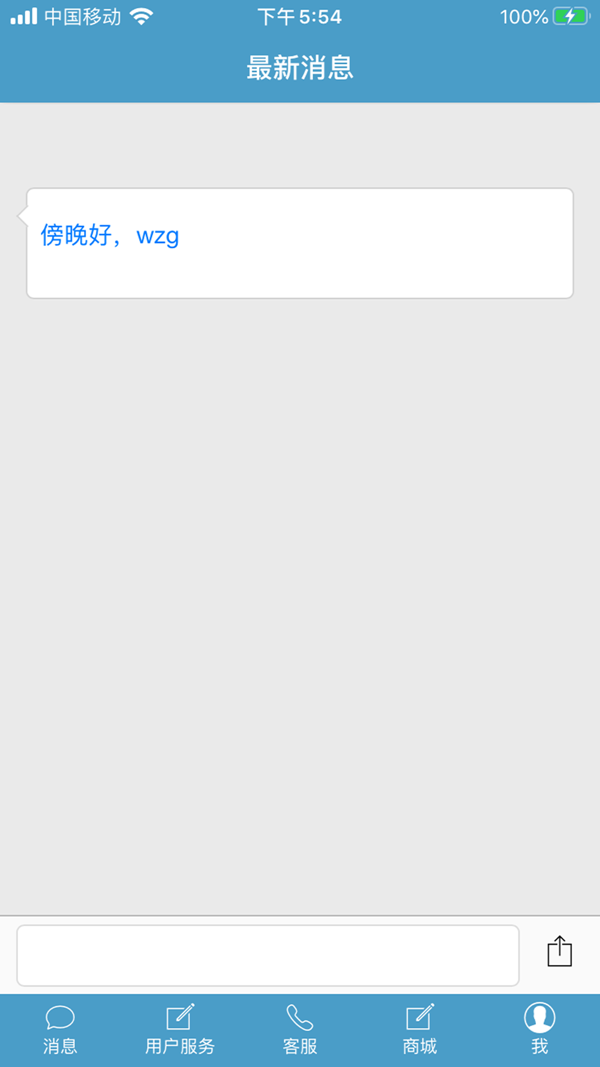
Task: Go to the 客服 tab
Action: pyautogui.click(x=300, y=1030)
